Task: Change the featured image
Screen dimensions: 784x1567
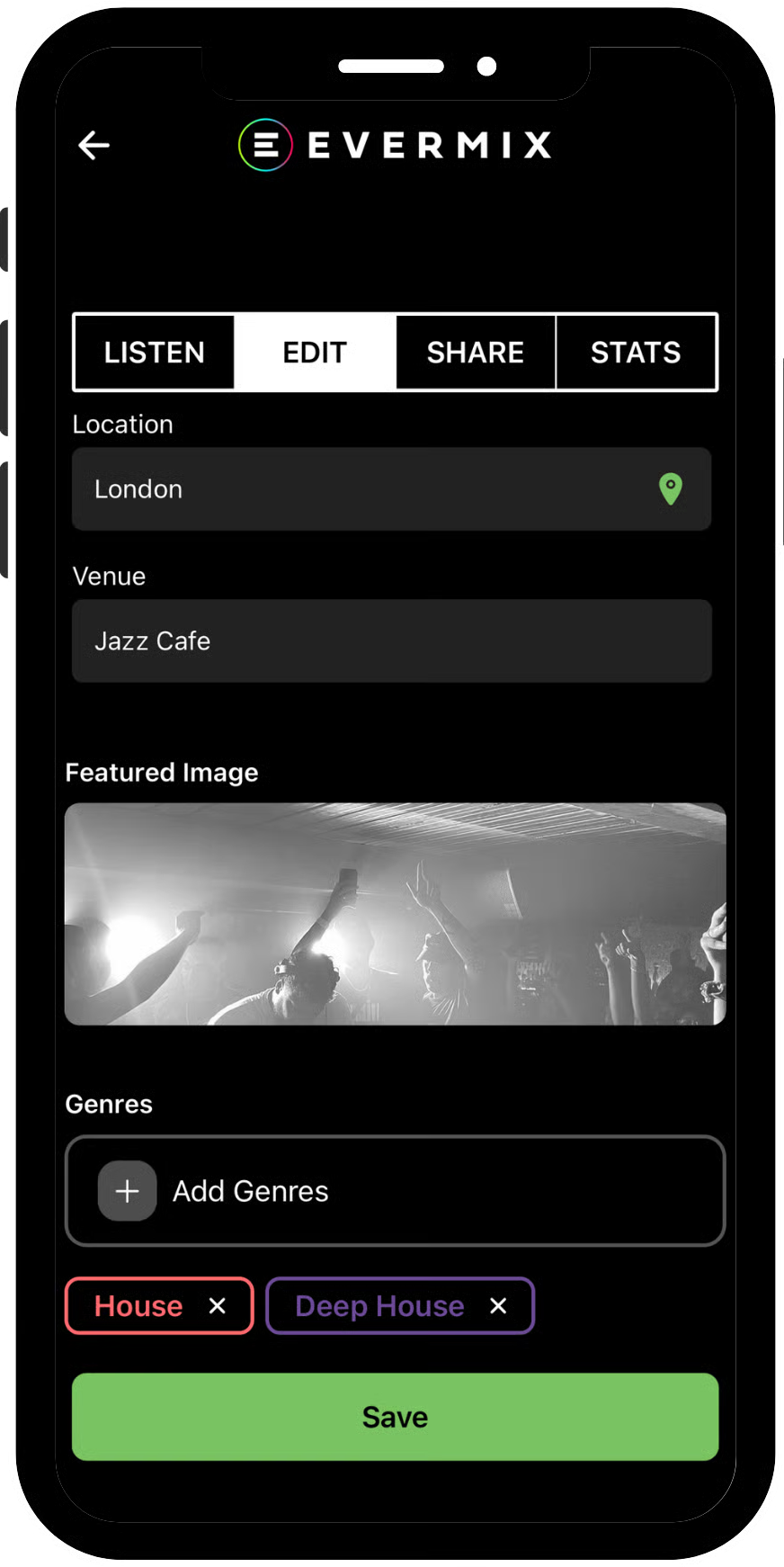Action: pyautogui.click(x=395, y=914)
